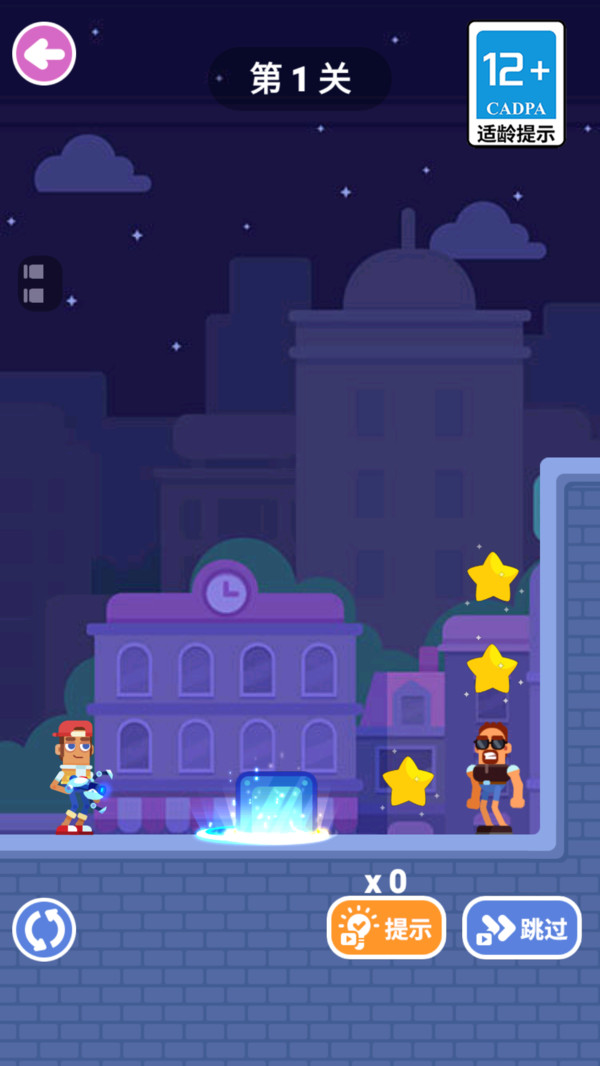
Task: Open the 12+ CADPA age rating notice
Action: (x=516, y=84)
